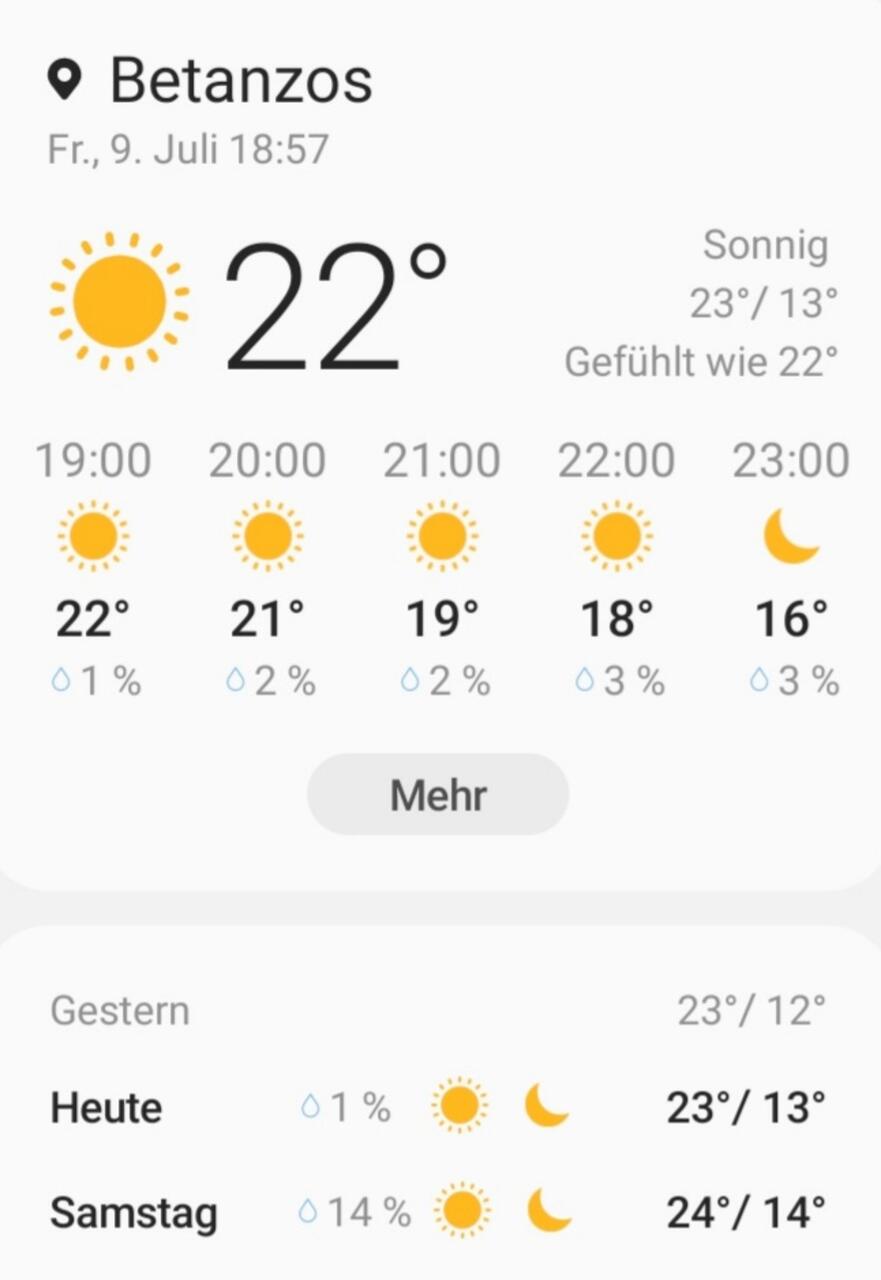
Task: Open the Samstag daily forecast row
Action: (x=438, y=1212)
